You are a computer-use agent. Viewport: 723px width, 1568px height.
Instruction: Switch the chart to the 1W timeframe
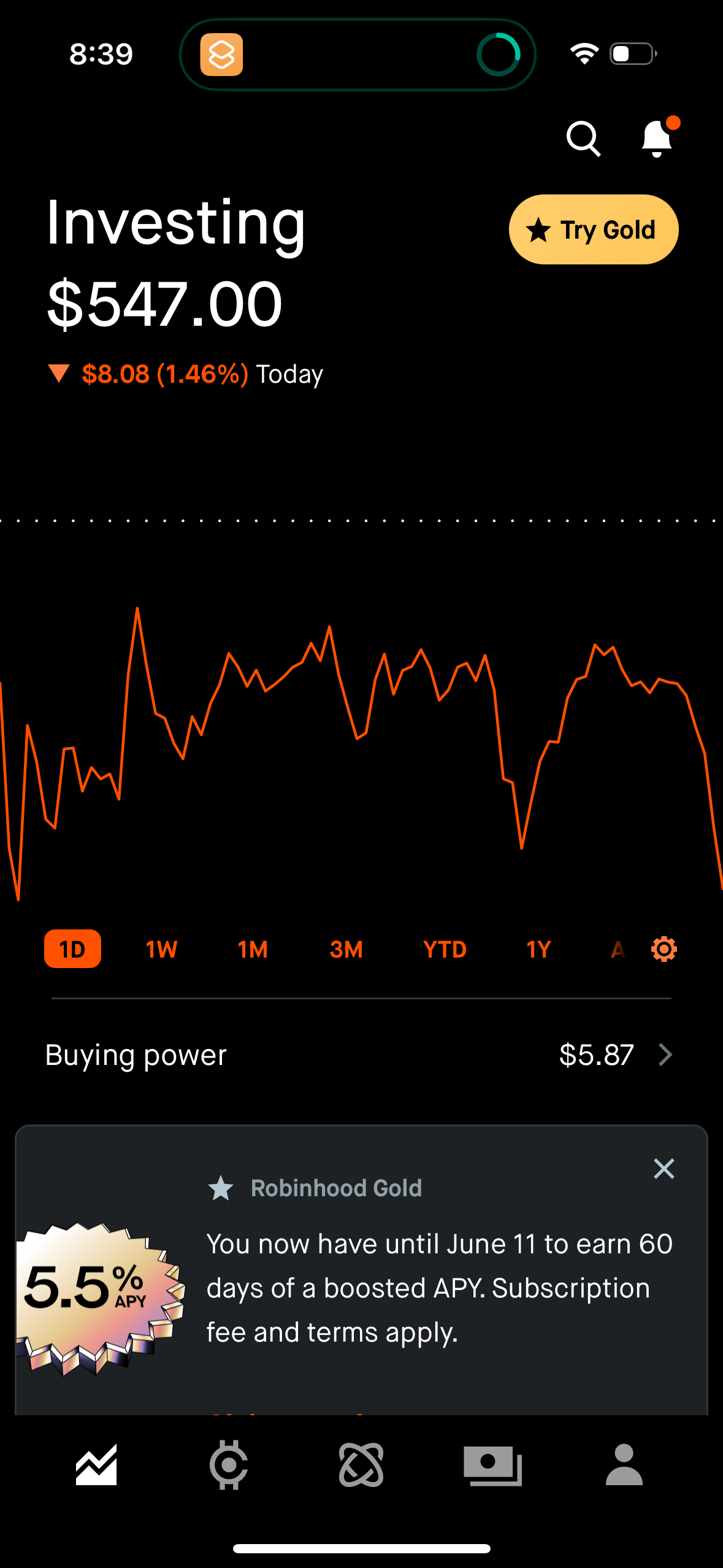[x=161, y=948]
